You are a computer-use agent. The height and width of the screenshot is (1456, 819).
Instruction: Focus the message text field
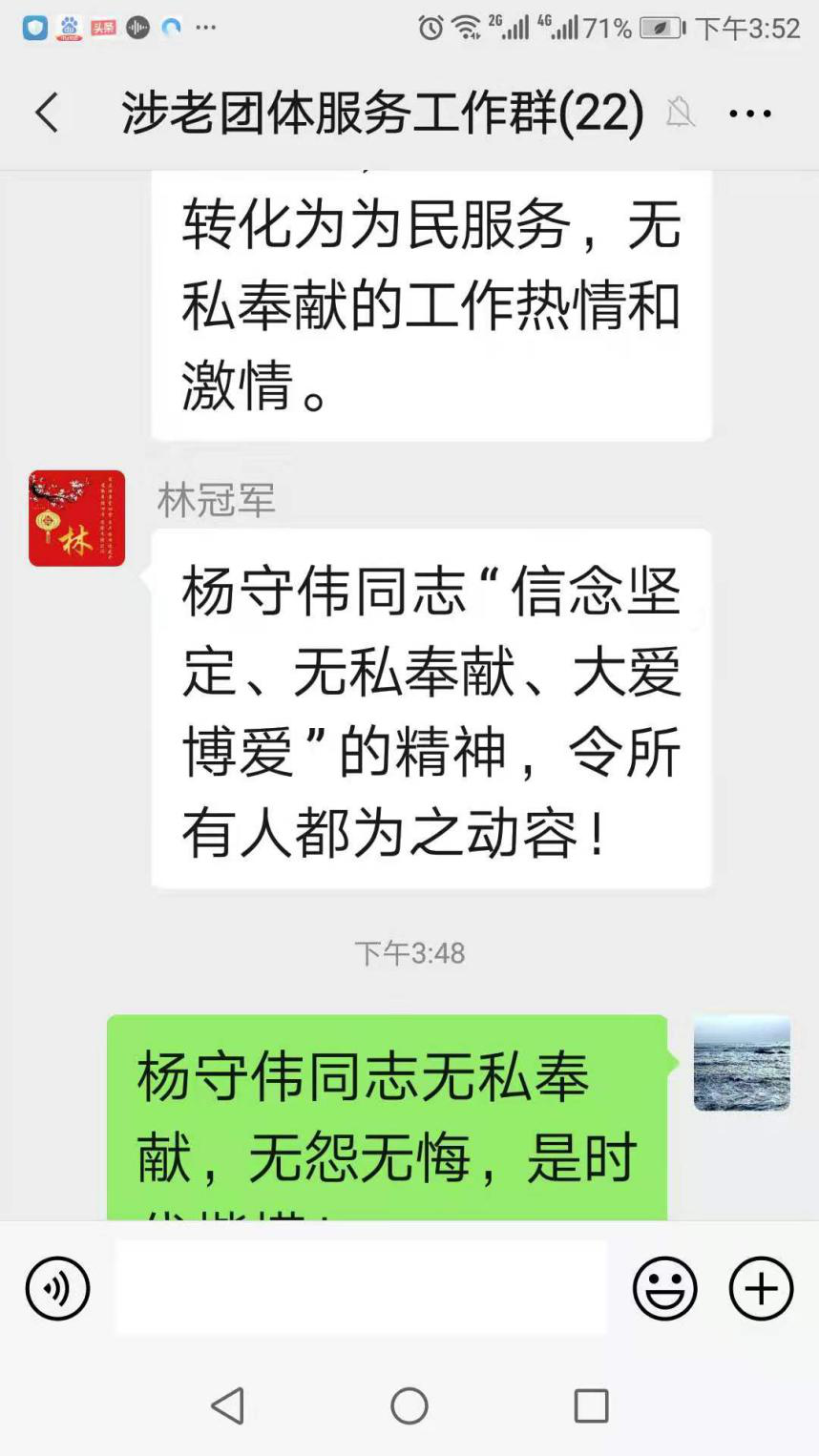(361, 1287)
